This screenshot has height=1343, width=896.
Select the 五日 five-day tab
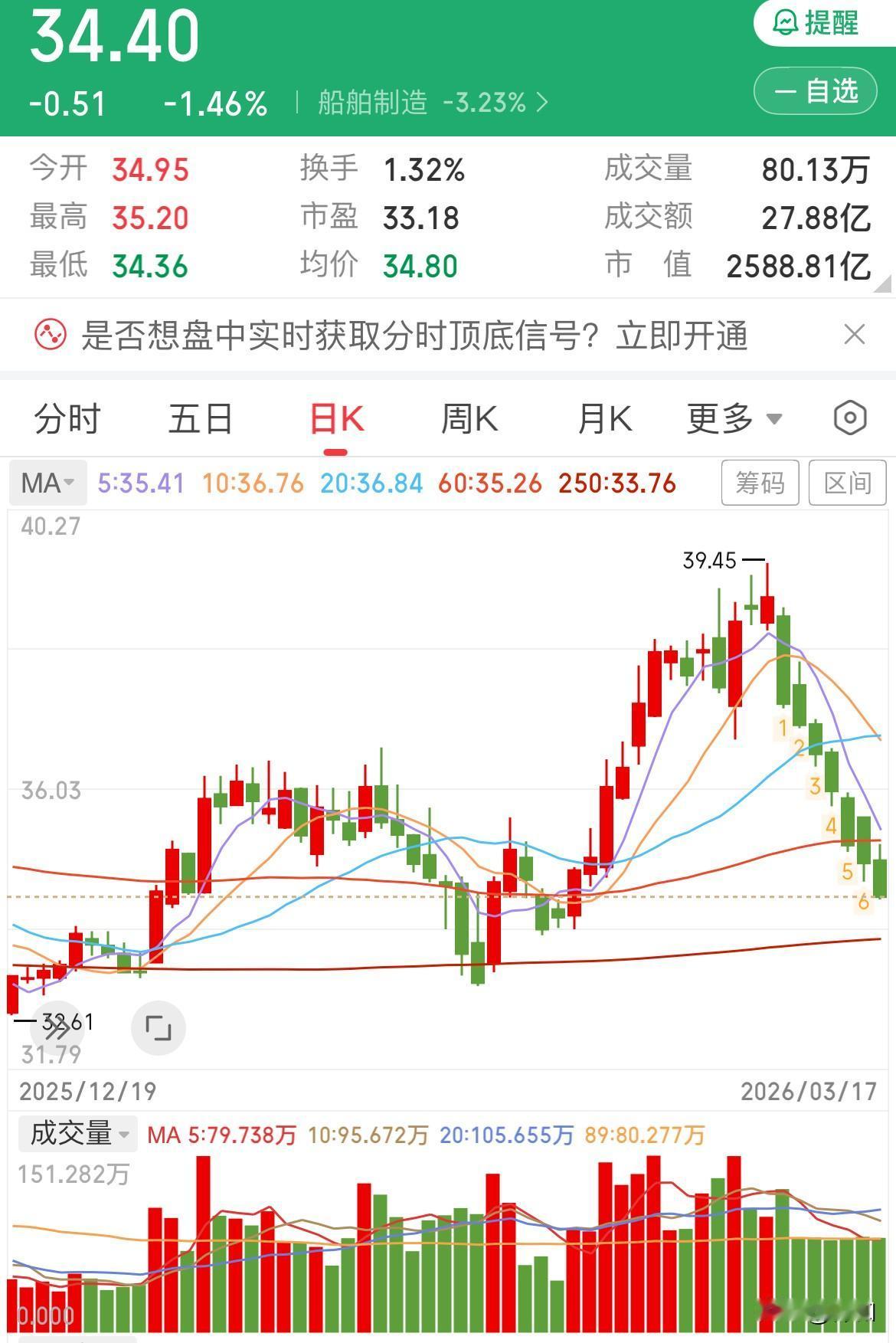point(199,419)
